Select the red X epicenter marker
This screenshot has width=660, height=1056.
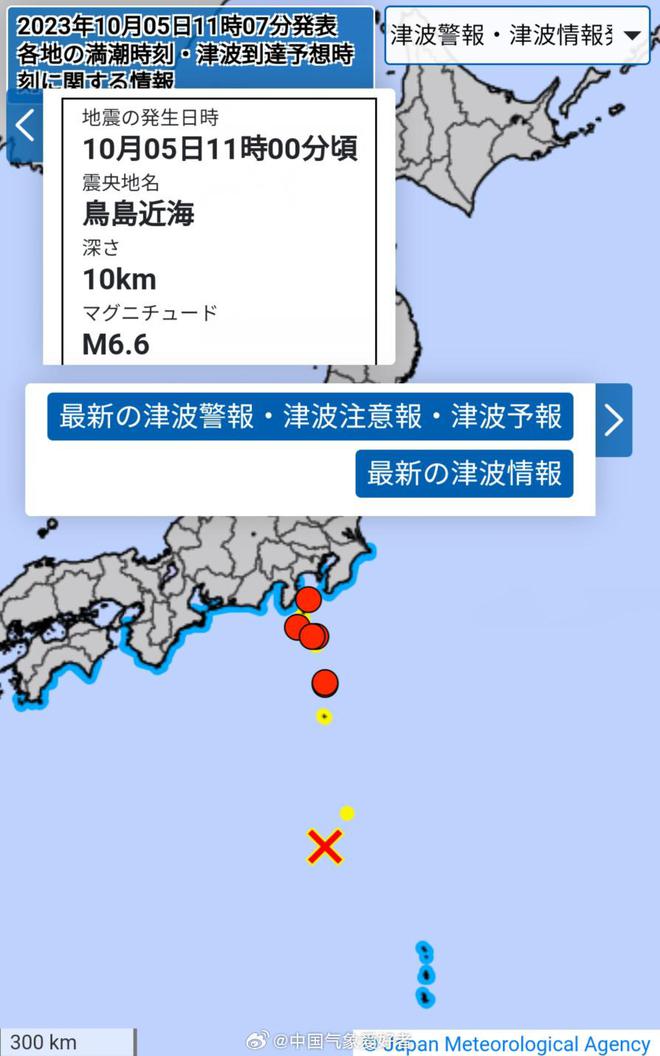[x=325, y=847]
